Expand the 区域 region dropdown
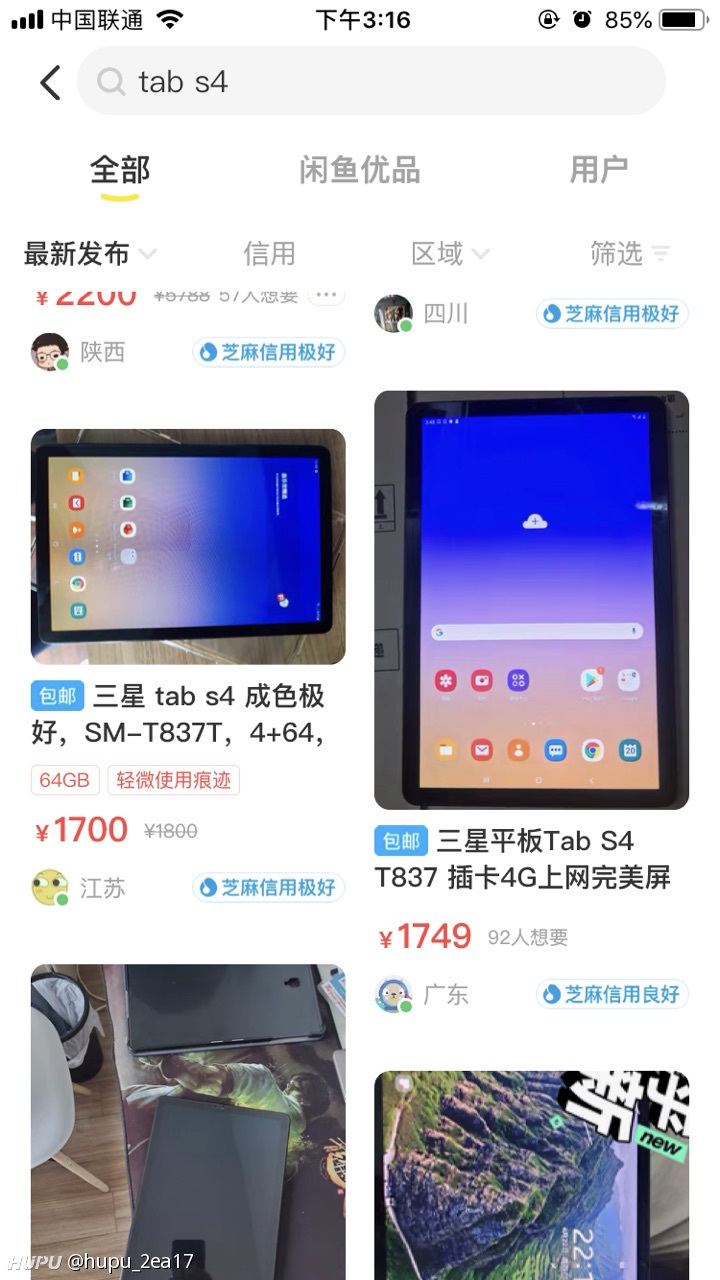This screenshot has height=1280, width=720. [450, 254]
